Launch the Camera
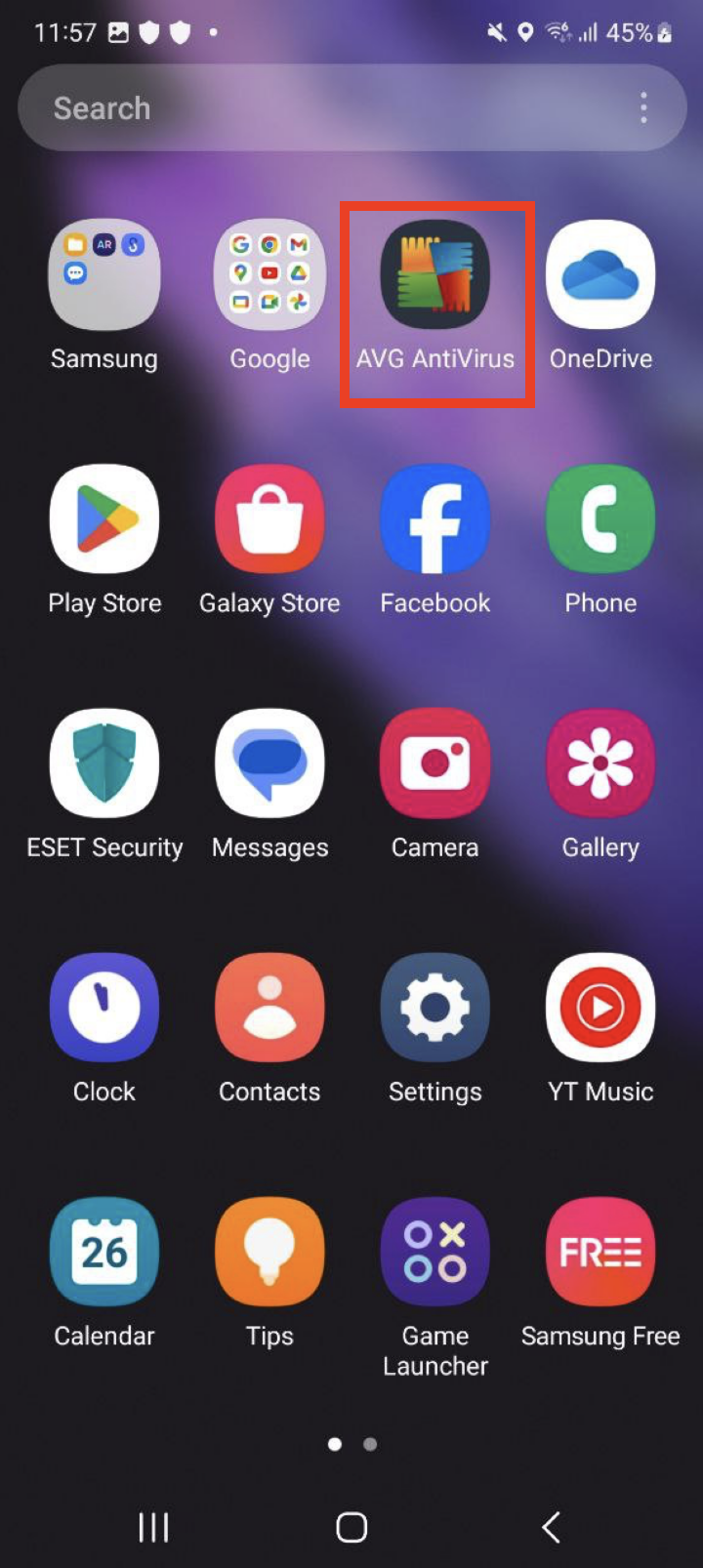This screenshot has width=703, height=1568. [x=435, y=764]
